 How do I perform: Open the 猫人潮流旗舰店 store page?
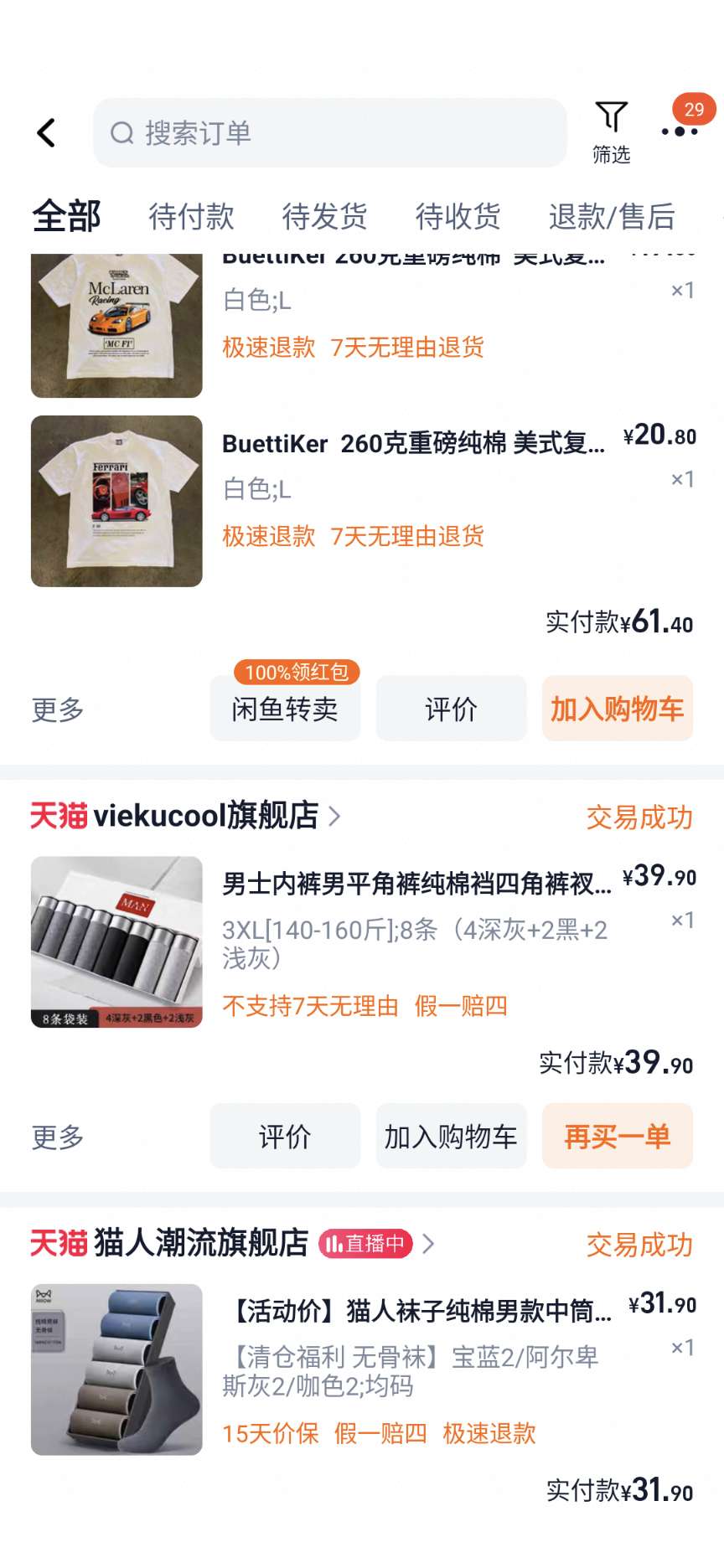pyautogui.click(x=201, y=1243)
